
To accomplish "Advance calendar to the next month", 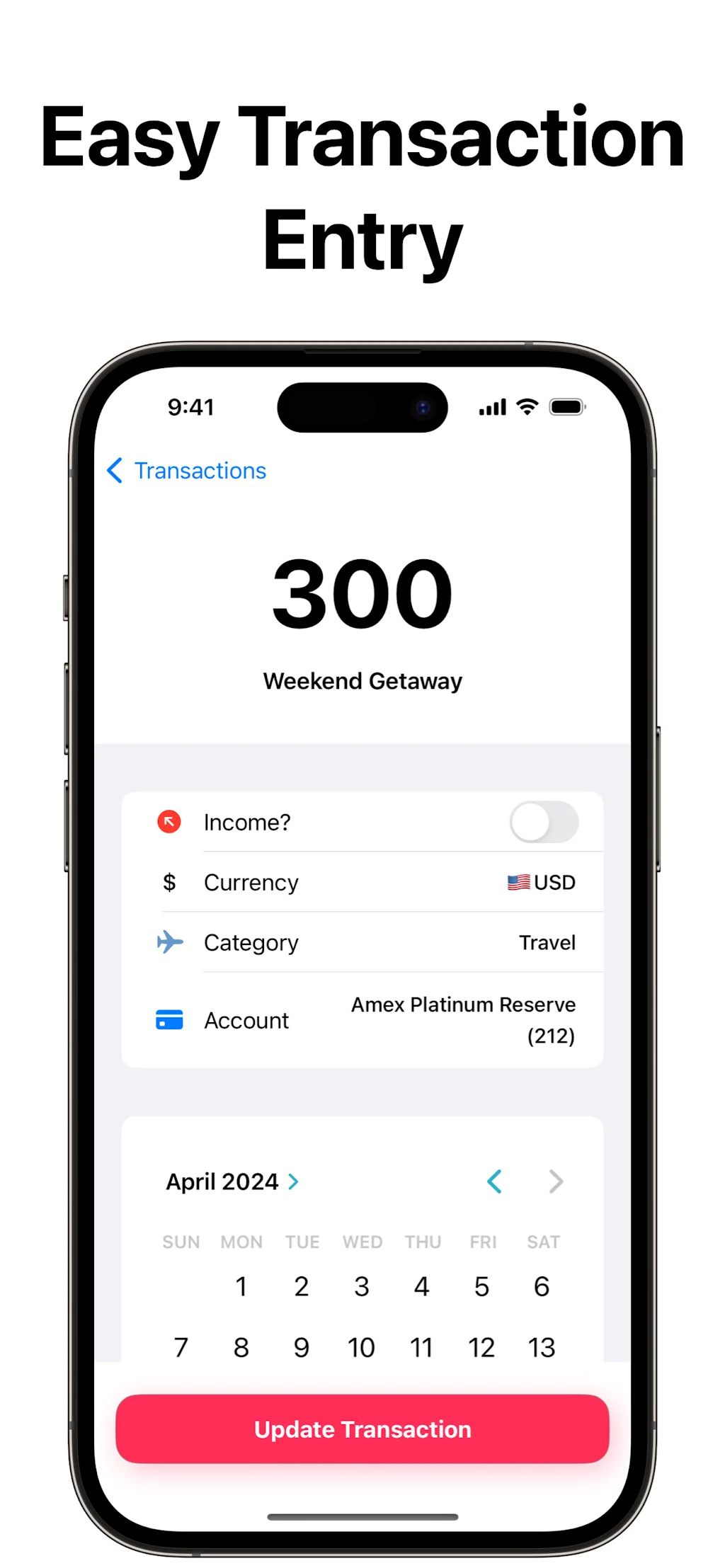I will [555, 1181].
